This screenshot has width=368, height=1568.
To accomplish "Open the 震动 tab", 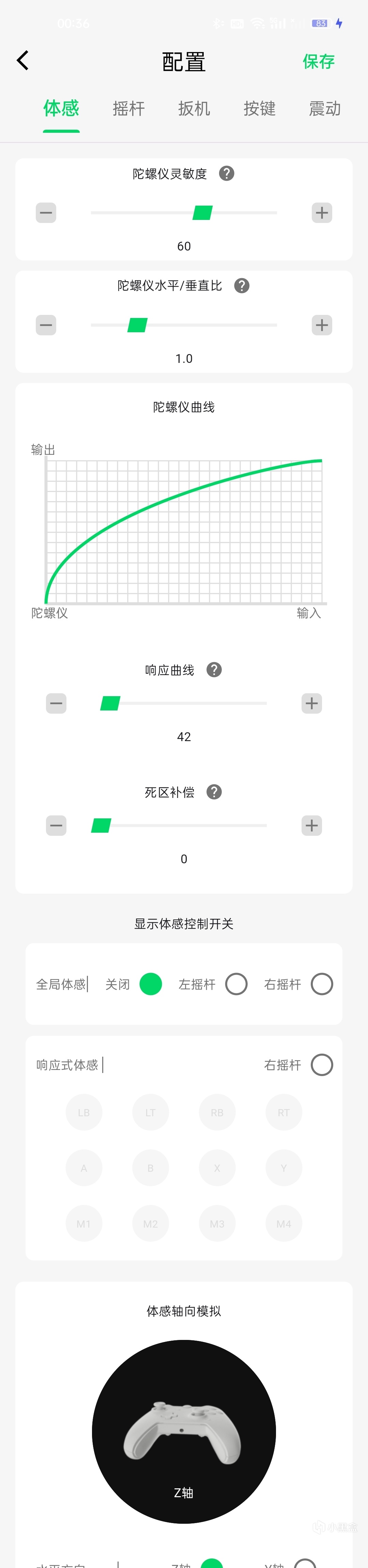I will pyautogui.click(x=324, y=109).
